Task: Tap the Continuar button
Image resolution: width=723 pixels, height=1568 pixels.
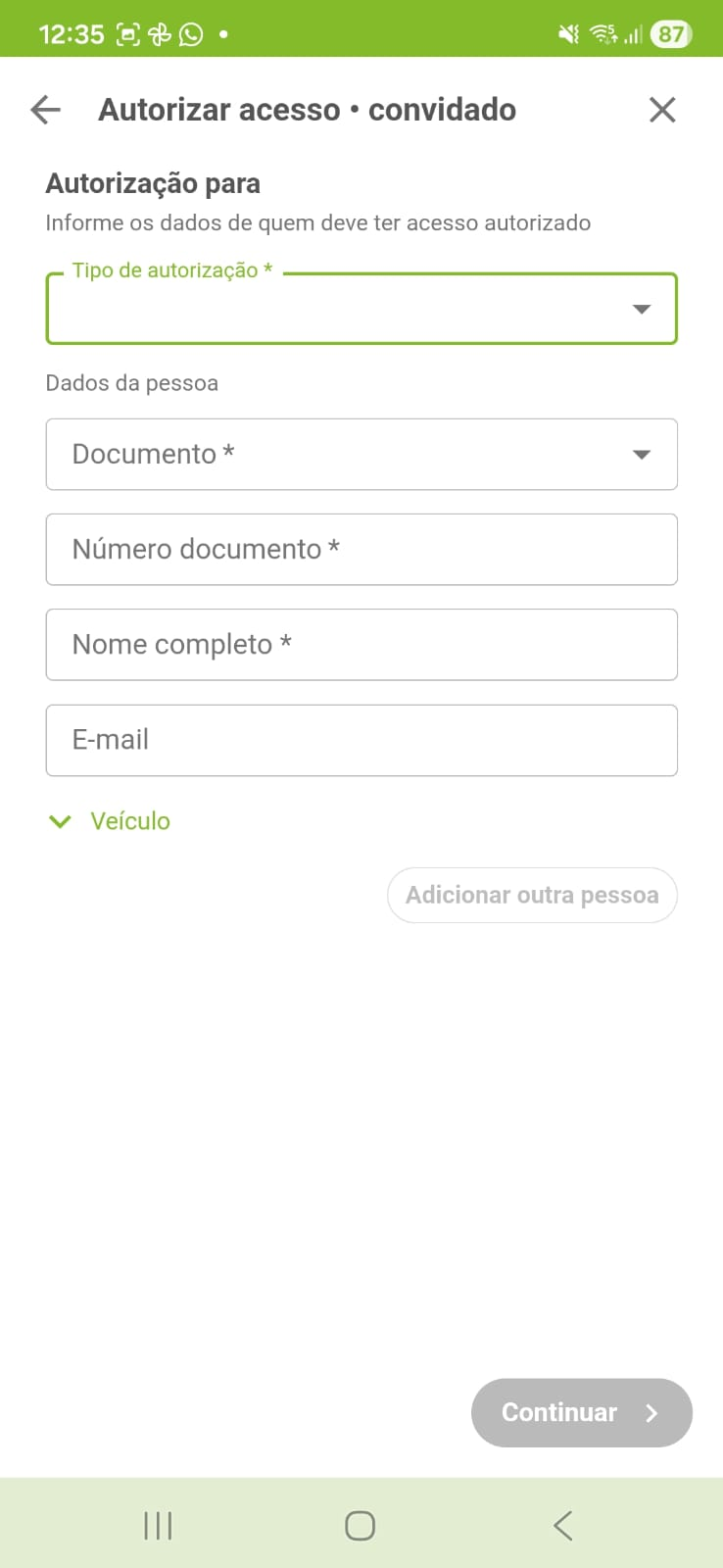Action: pos(581,1412)
